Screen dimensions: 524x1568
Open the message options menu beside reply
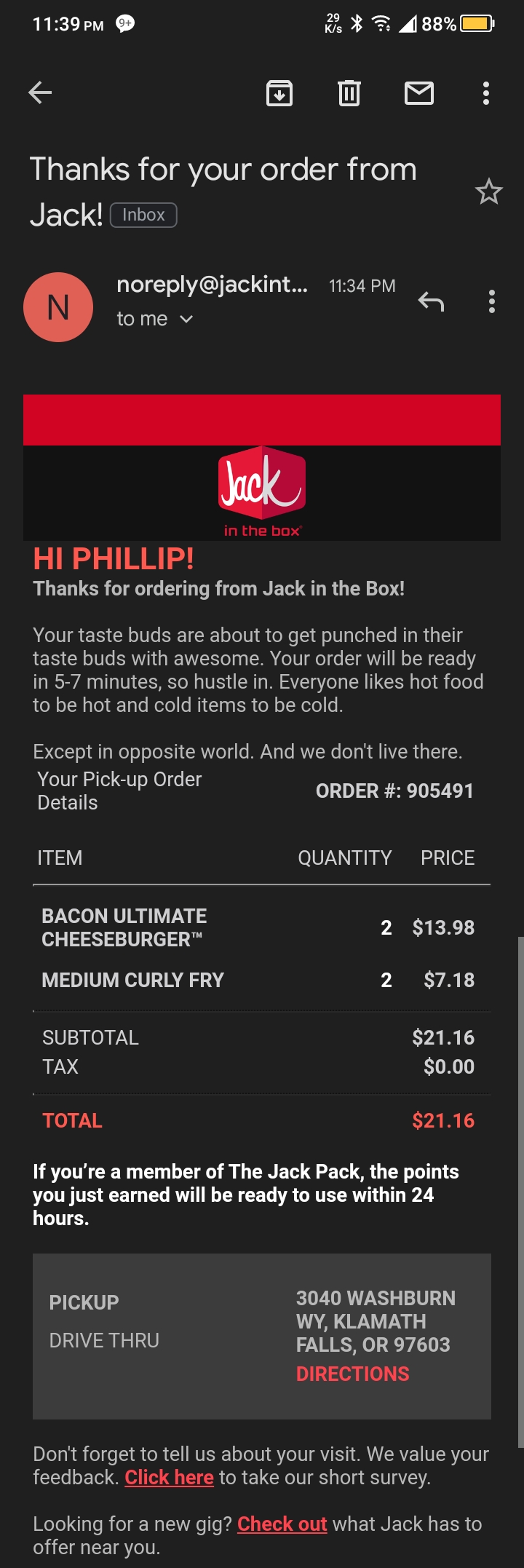pyautogui.click(x=492, y=301)
